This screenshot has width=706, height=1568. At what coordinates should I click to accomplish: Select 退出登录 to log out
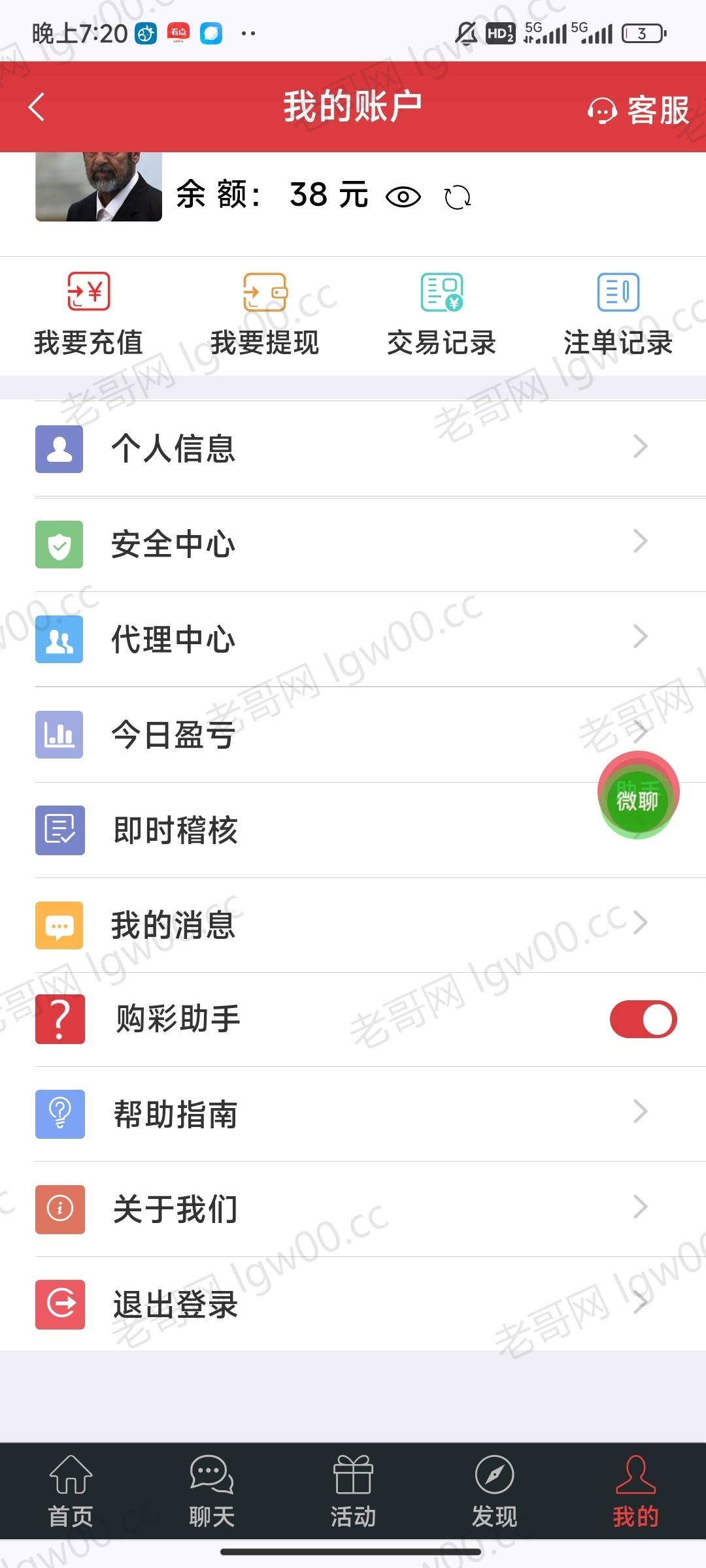coord(353,1304)
